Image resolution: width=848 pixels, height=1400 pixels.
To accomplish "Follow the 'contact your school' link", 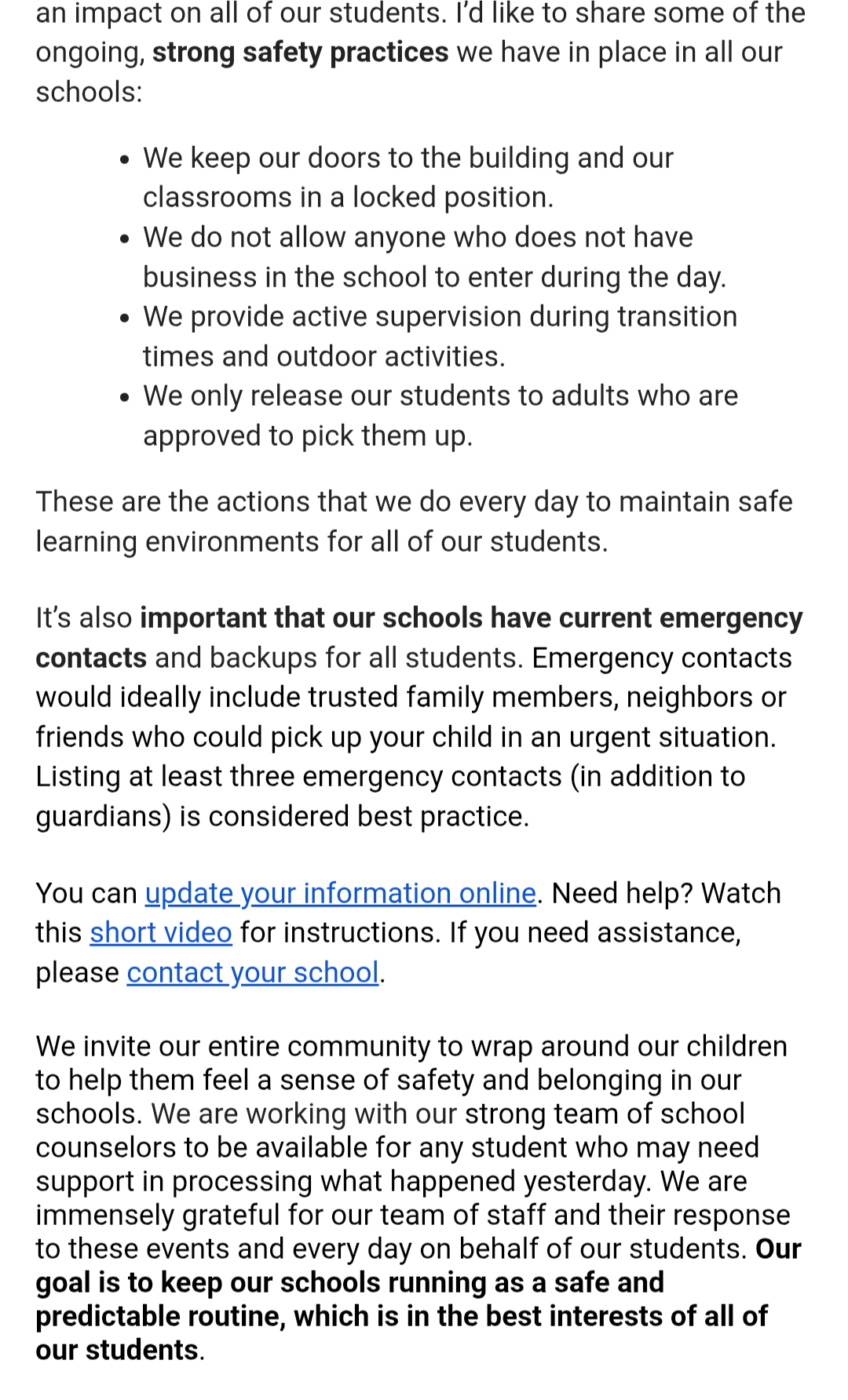I will [253, 972].
